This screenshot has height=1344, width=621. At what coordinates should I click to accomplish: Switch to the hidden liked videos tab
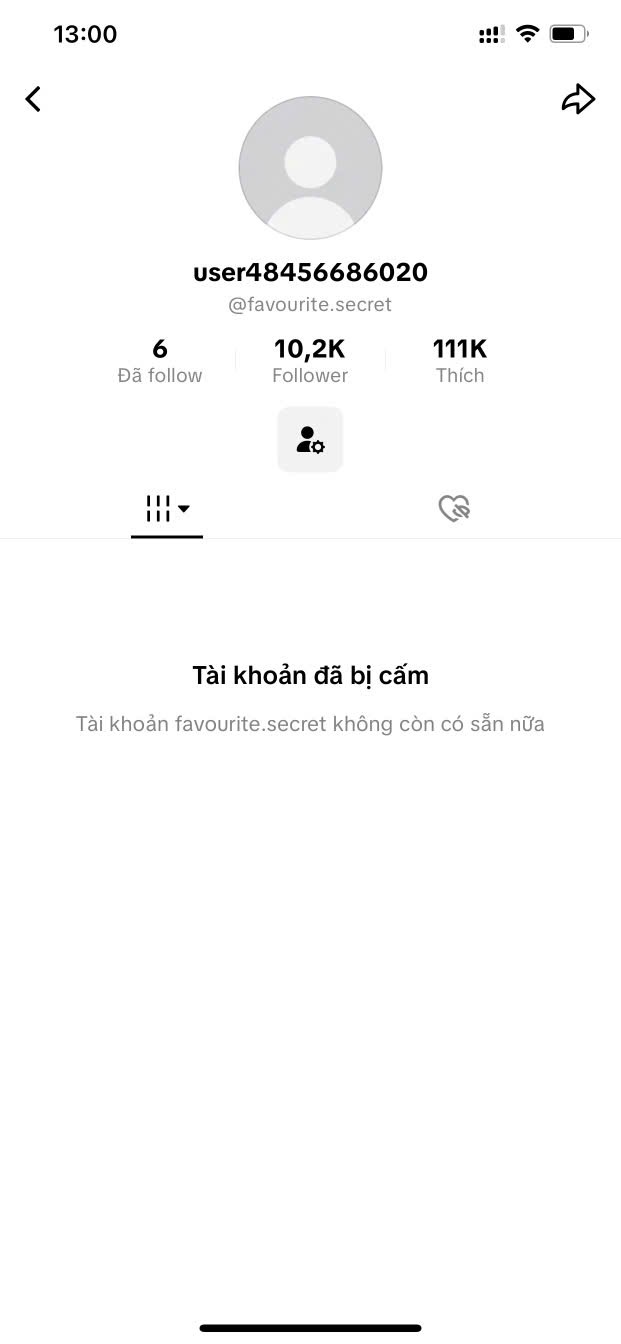click(x=455, y=509)
